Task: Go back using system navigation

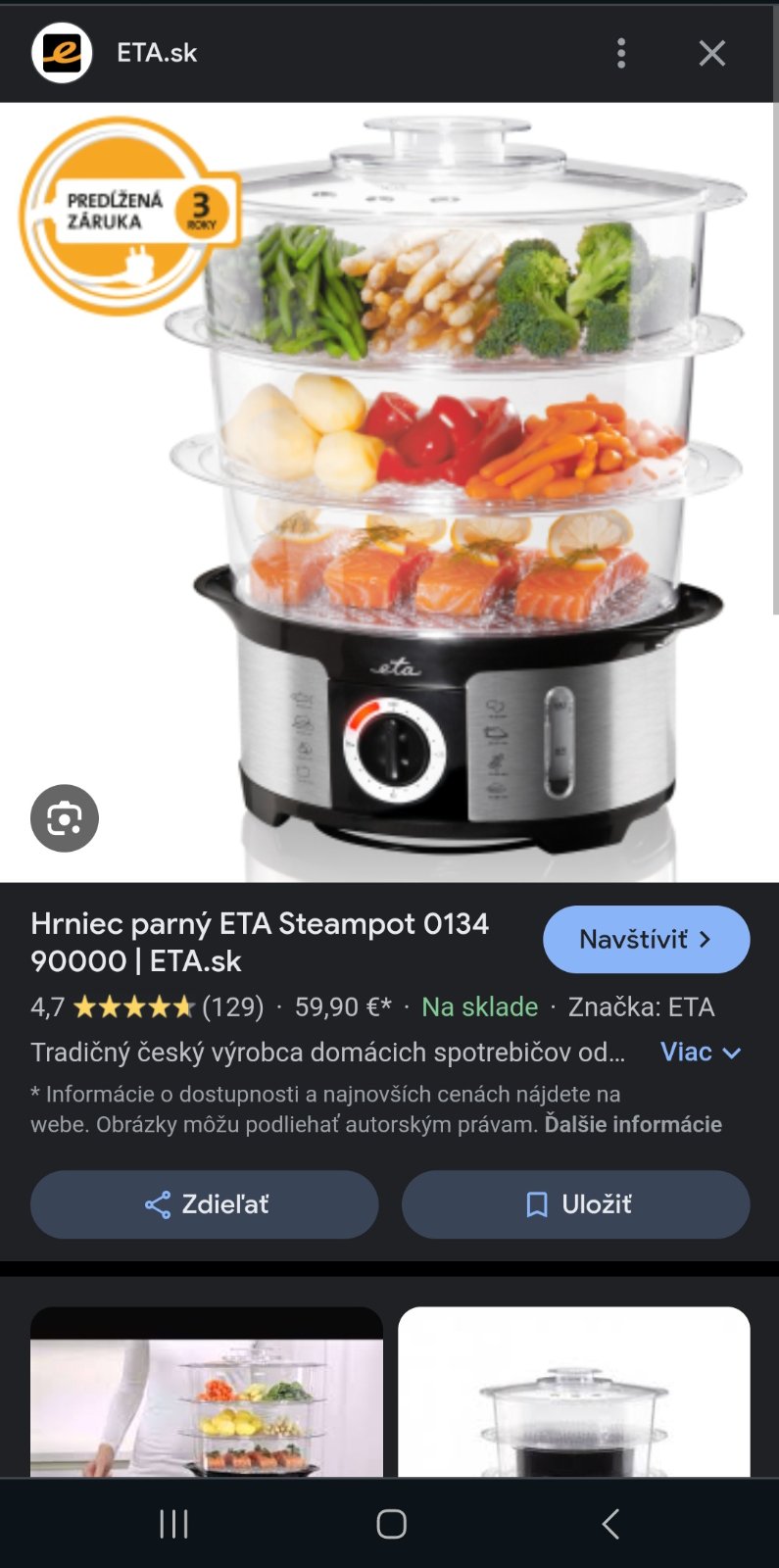Action: coord(609,1524)
